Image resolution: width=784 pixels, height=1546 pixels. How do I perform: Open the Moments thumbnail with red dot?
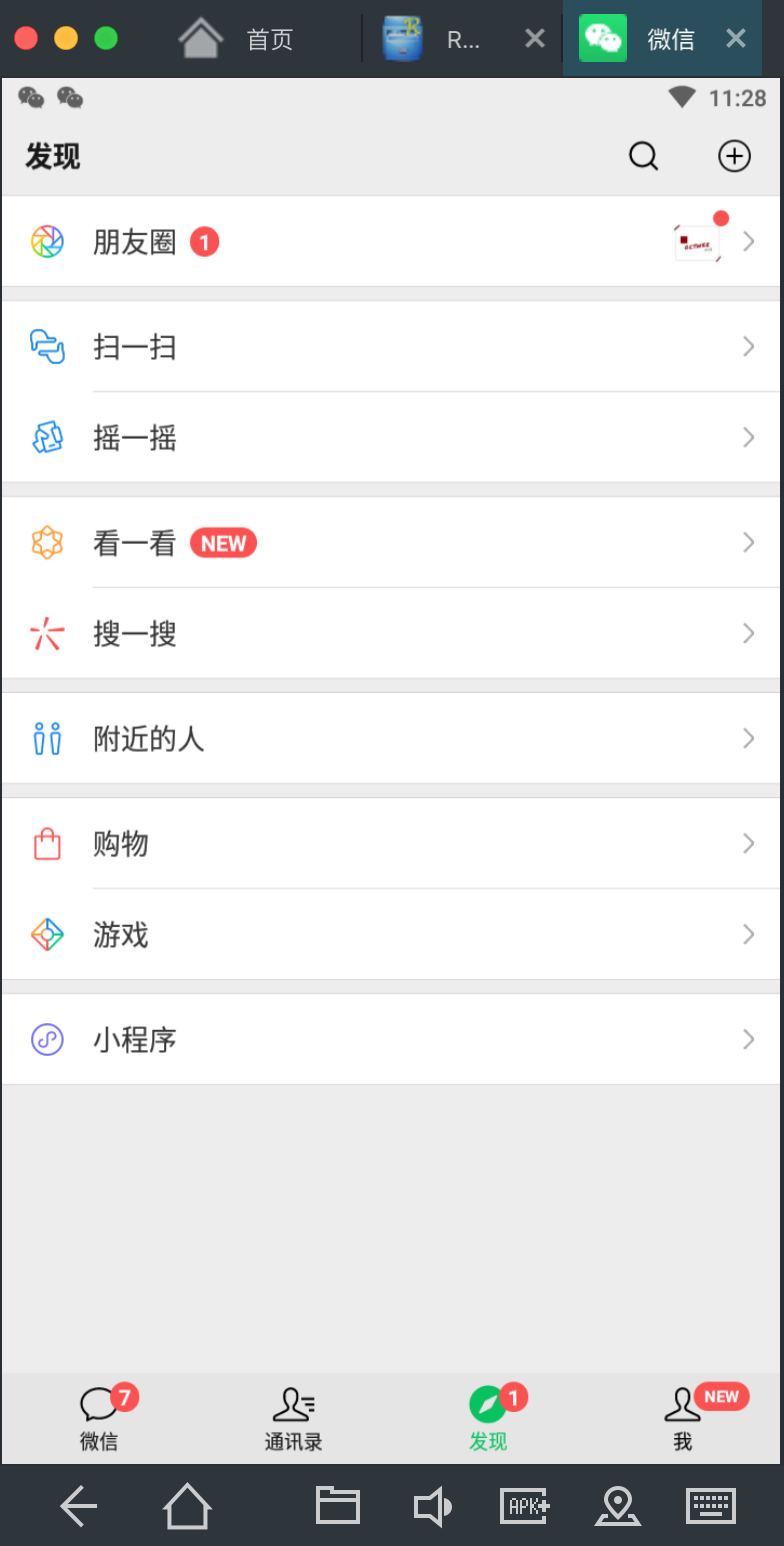pyautogui.click(x=697, y=241)
